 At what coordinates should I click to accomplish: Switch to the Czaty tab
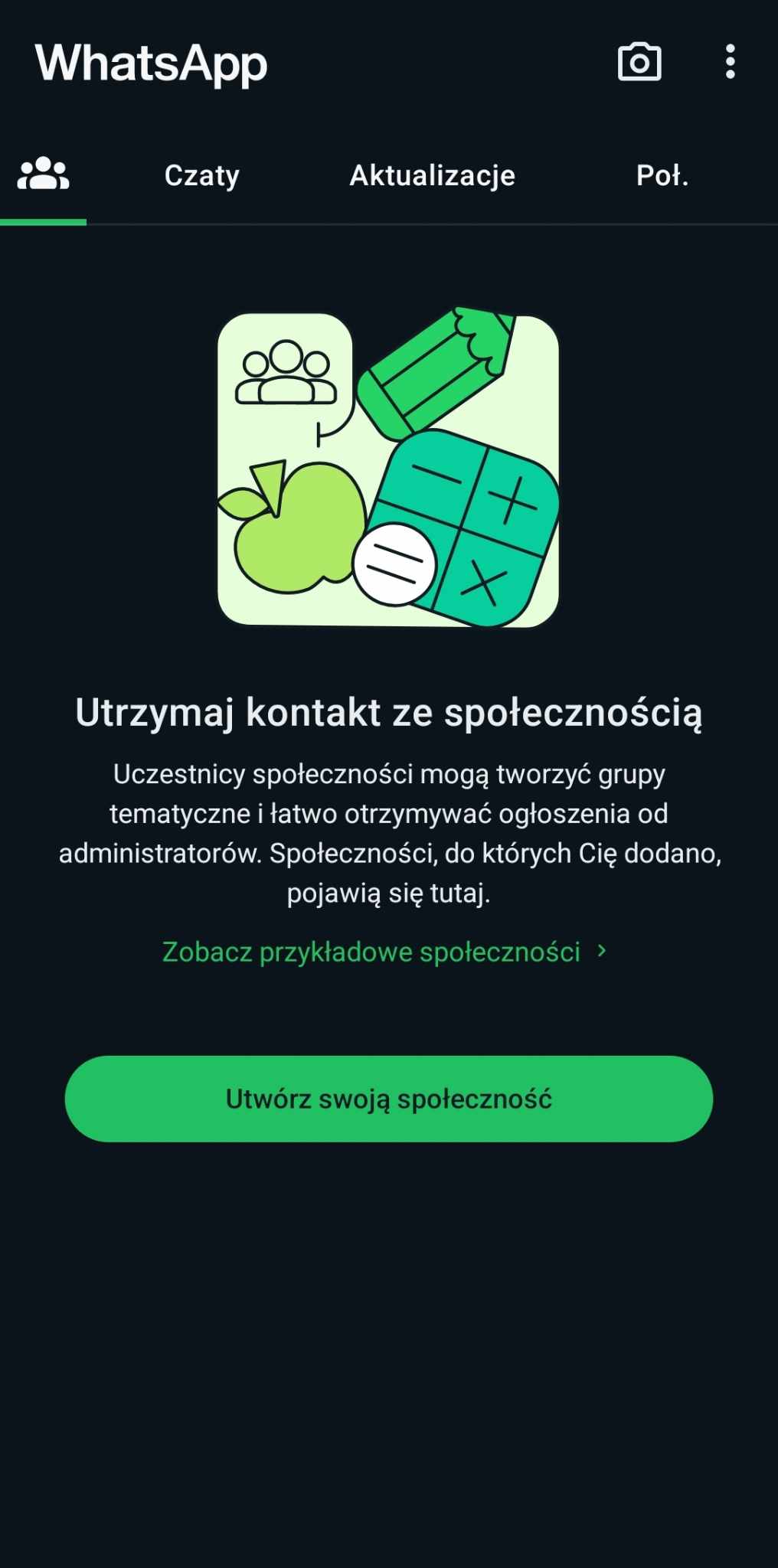pyautogui.click(x=202, y=176)
